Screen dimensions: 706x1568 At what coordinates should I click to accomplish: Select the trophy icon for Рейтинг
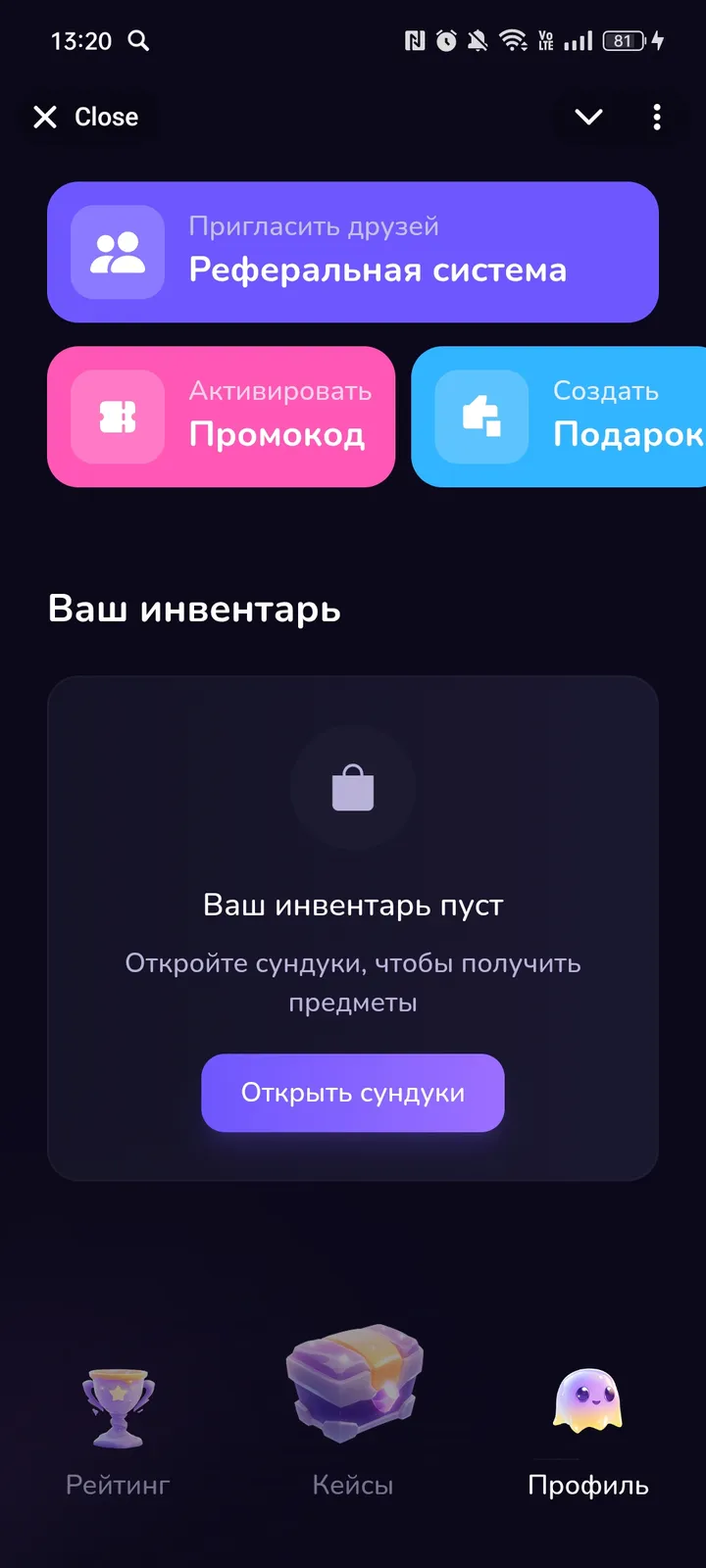pyautogui.click(x=118, y=1403)
